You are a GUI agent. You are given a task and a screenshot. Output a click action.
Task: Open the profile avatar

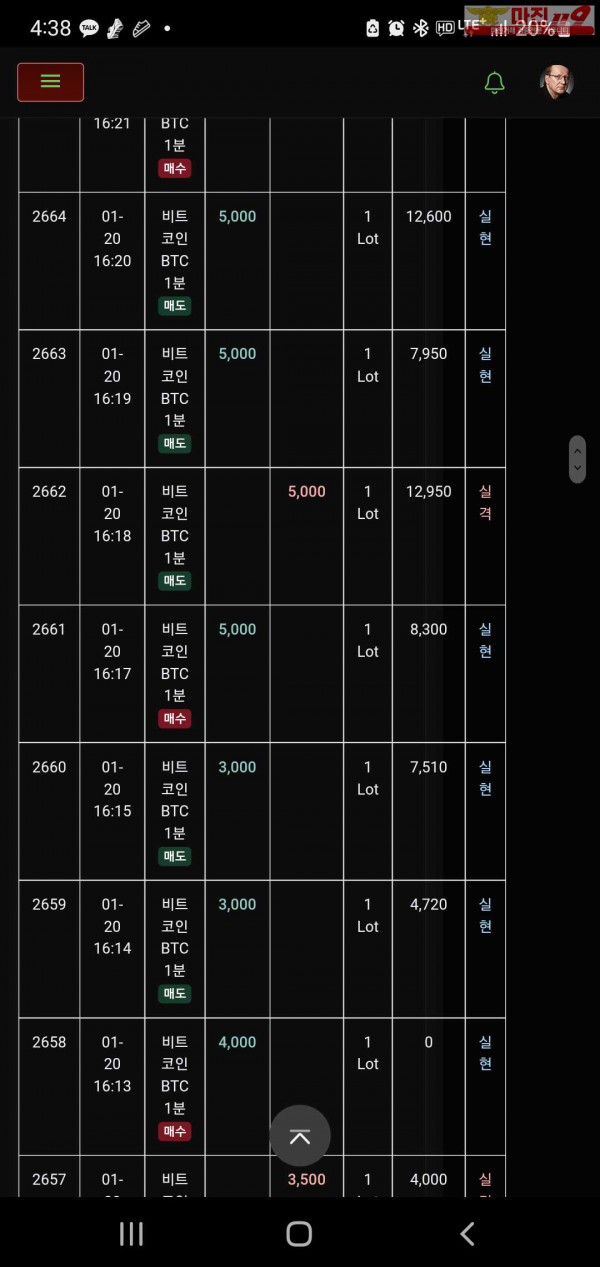pos(556,83)
